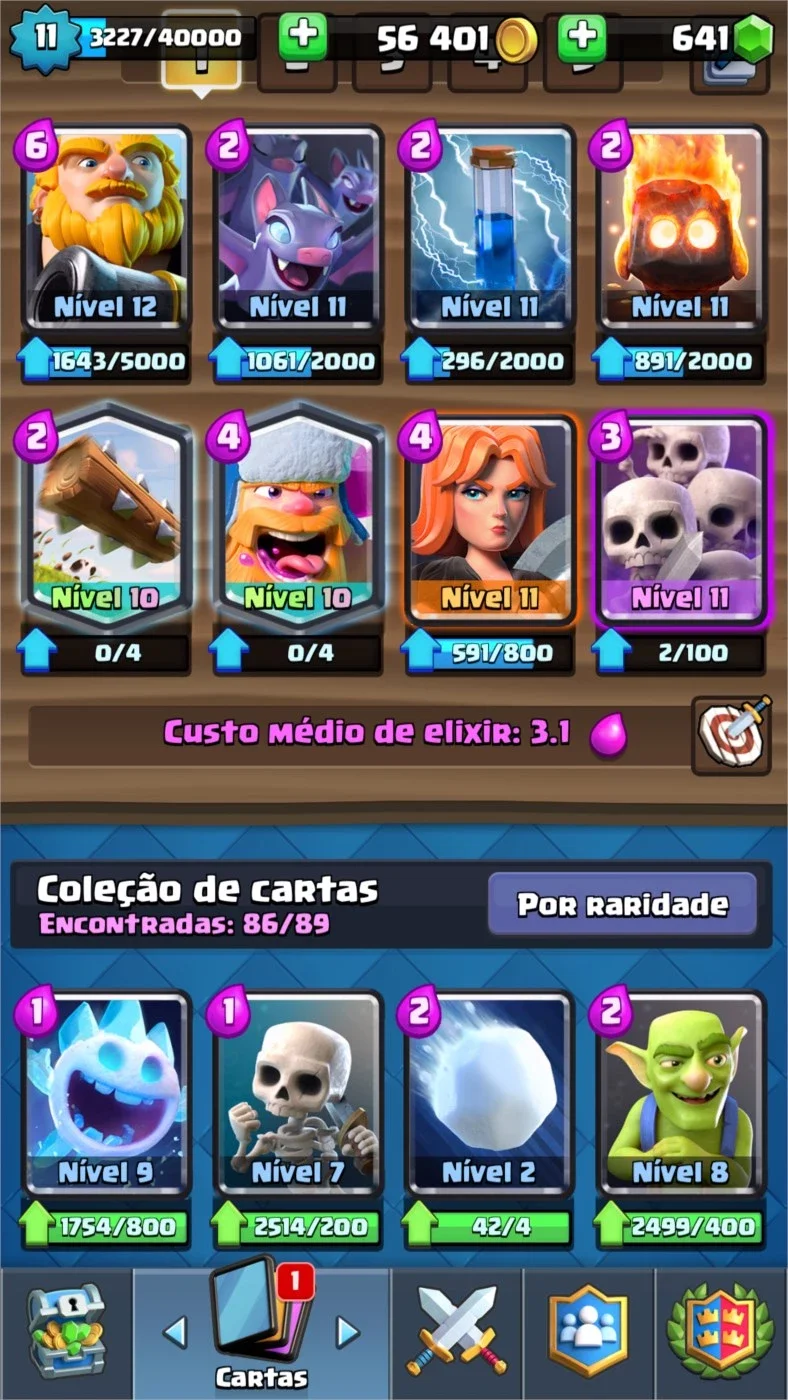Open the Giant Snowball card Nível 2
Viewport: 788px width, 1400px height.
[x=490, y=1094]
